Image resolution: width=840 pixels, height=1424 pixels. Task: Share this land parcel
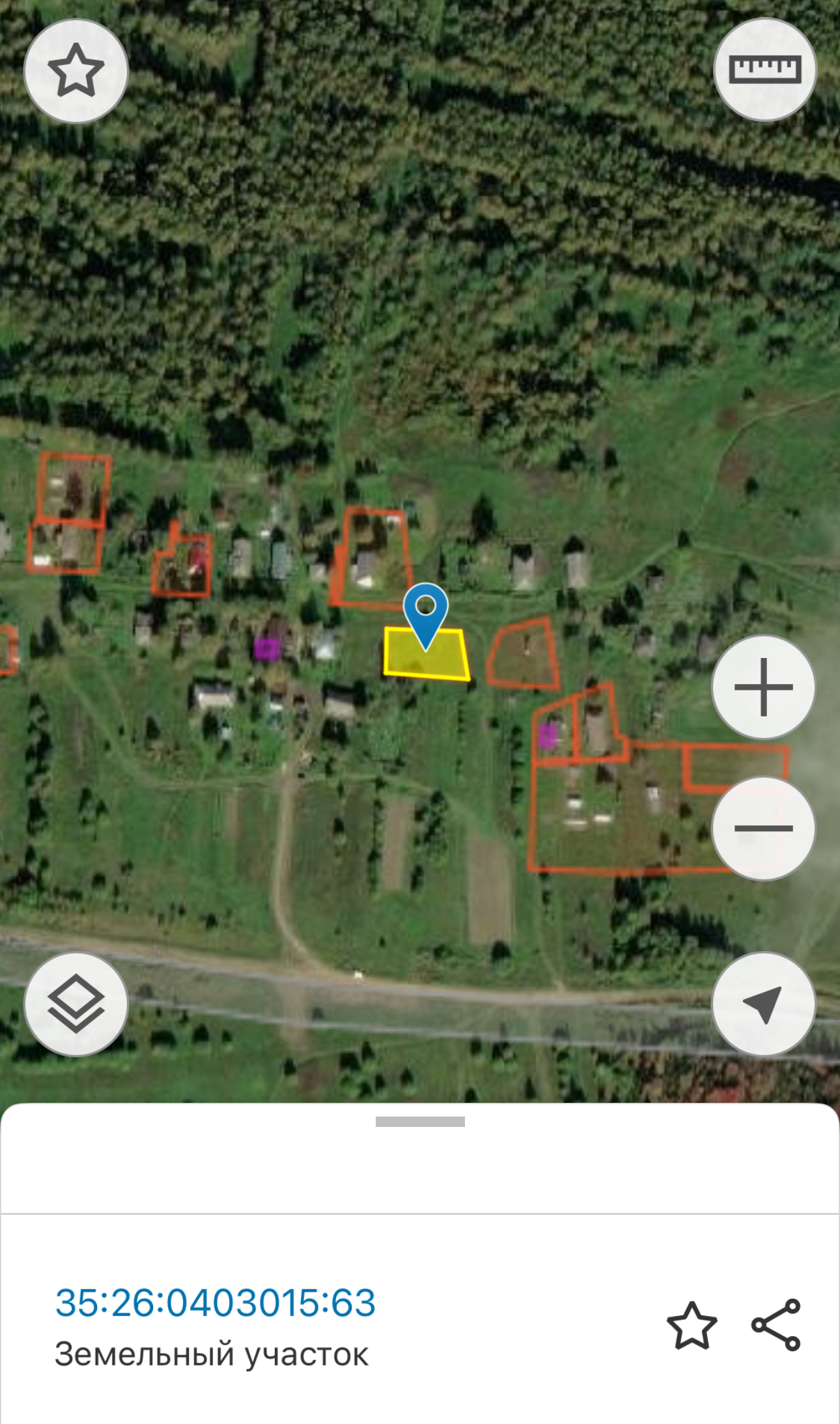tap(776, 1325)
